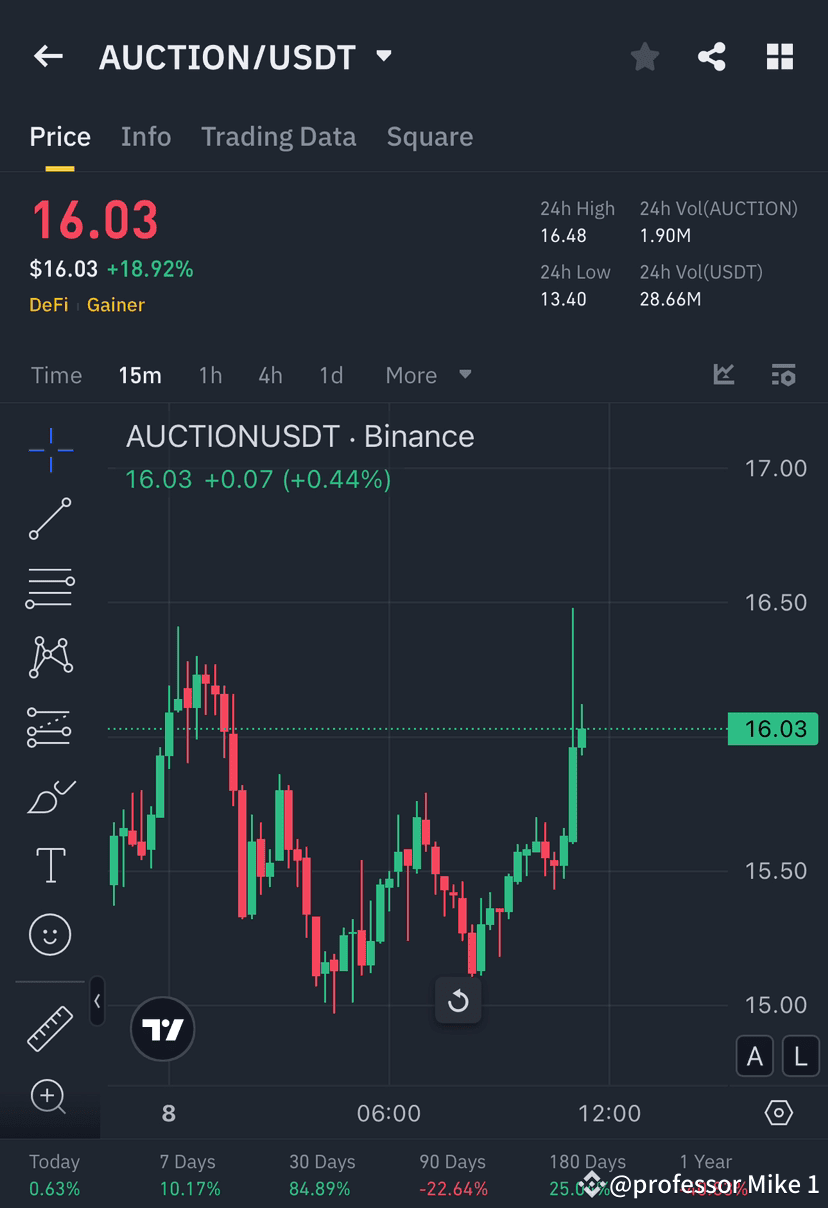Toggle the favorite star for AUCTION/USDT
Viewport: 828px width, 1208px height.
click(x=644, y=56)
